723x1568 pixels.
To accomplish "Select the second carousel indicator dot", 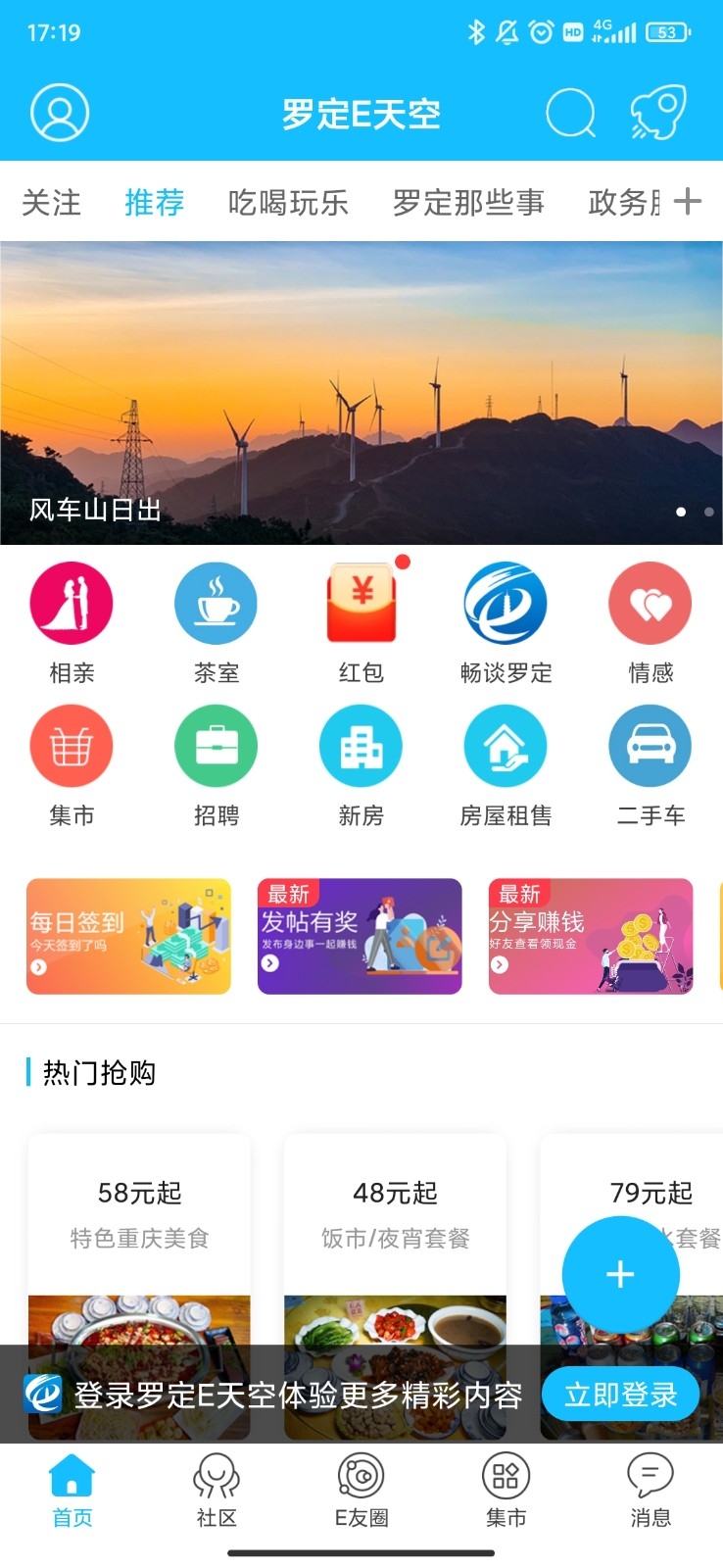I will [x=707, y=512].
